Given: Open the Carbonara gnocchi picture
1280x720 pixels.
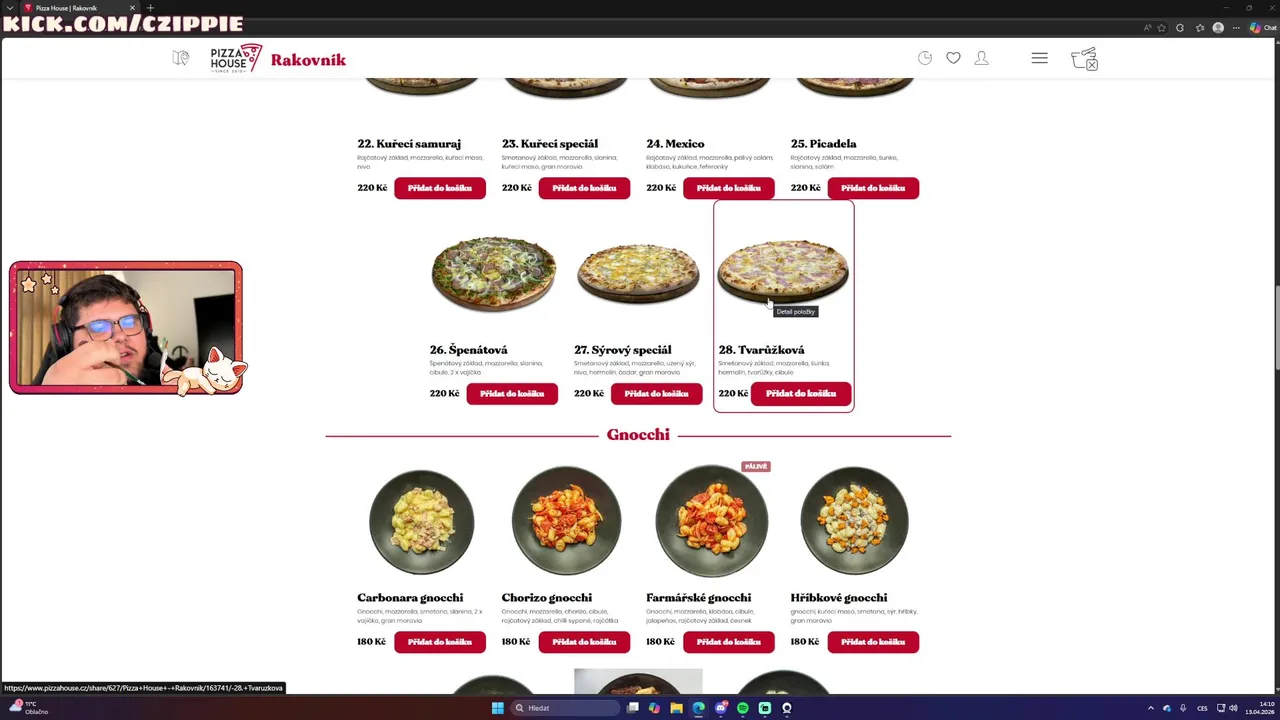Looking at the screenshot, I should [421, 521].
